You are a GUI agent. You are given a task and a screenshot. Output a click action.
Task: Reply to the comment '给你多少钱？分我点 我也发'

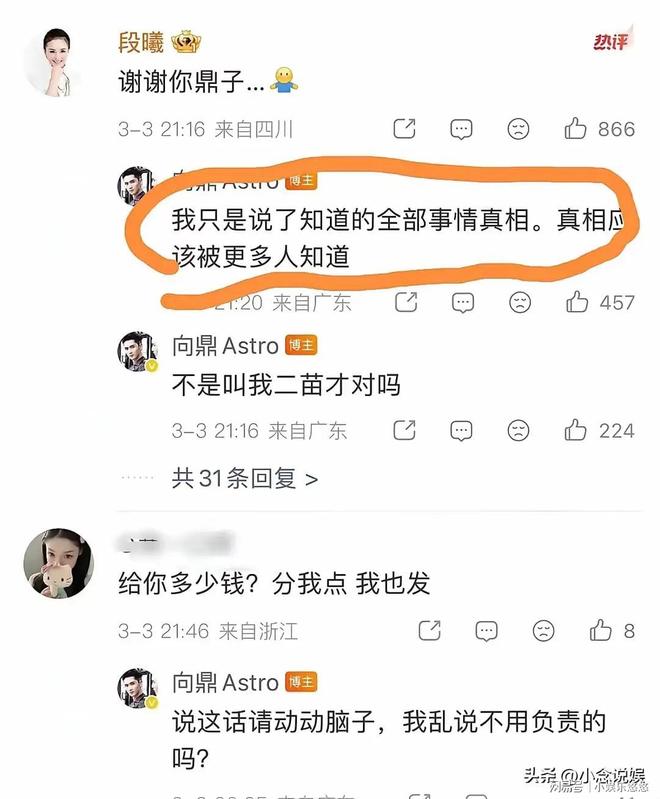coord(486,631)
